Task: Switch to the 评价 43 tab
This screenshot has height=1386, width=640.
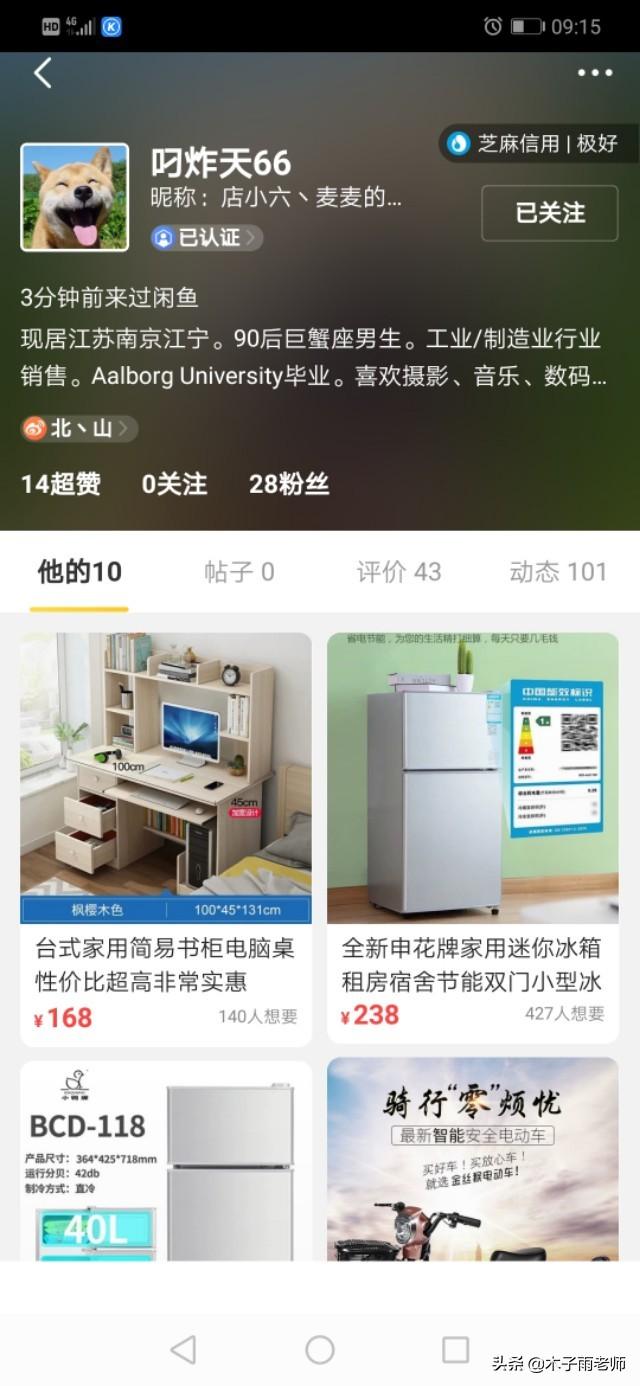Action: pos(398,572)
